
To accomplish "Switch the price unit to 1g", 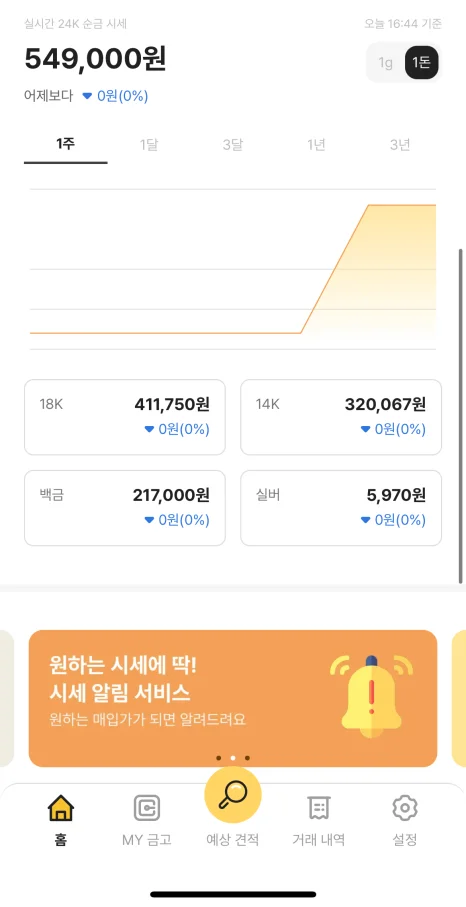I will pos(386,62).
